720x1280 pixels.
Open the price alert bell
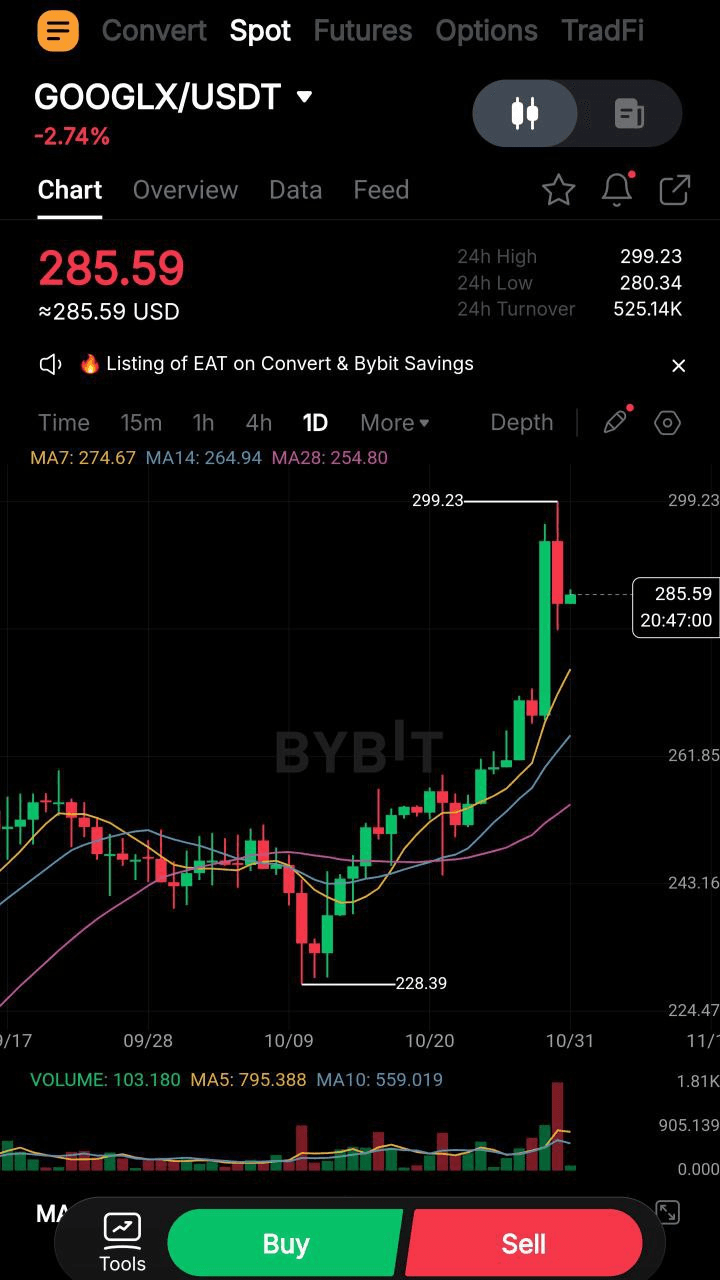tap(616, 189)
